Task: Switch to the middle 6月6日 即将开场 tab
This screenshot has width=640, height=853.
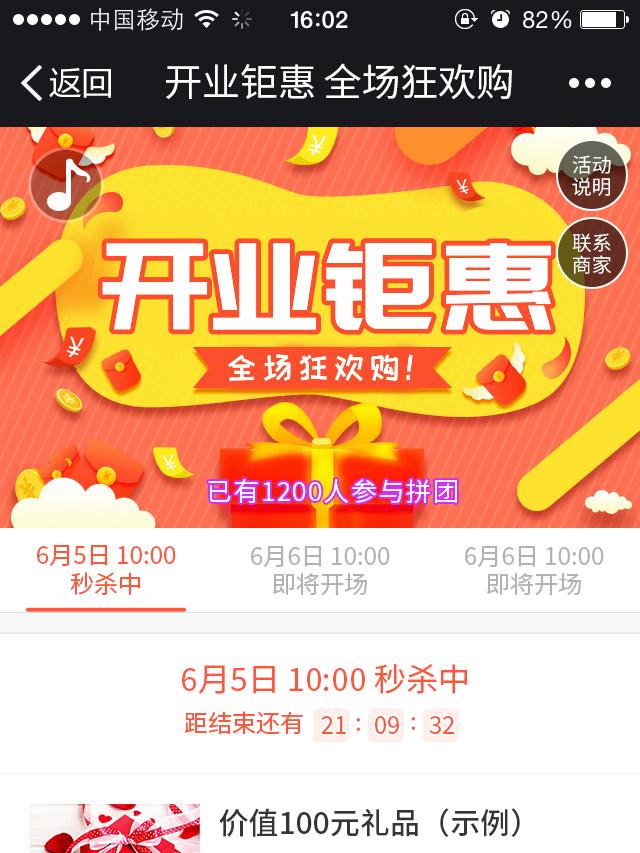Action: (320, 570)
